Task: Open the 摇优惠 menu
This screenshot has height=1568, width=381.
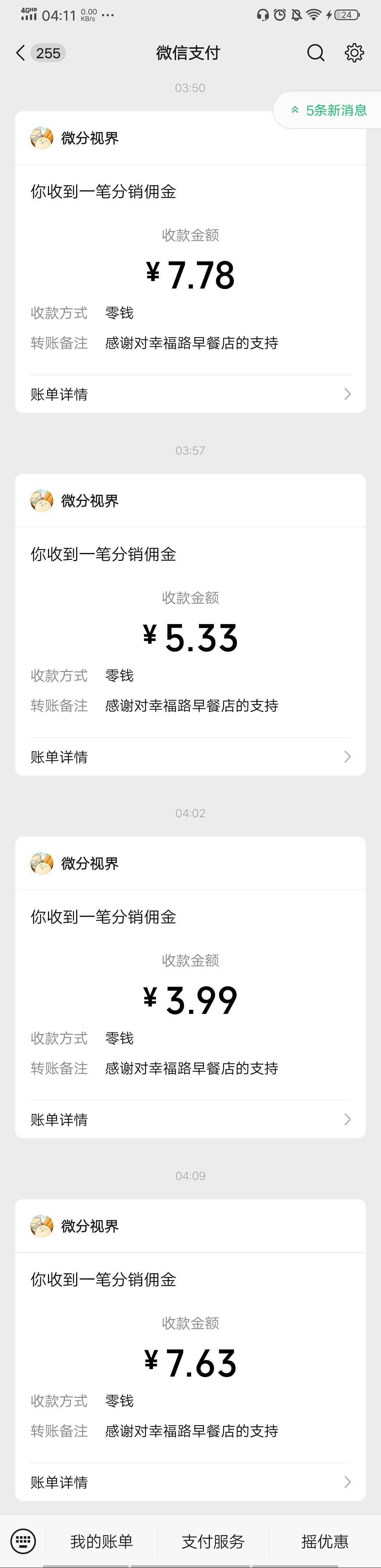Action: (x=325, y=1541)
